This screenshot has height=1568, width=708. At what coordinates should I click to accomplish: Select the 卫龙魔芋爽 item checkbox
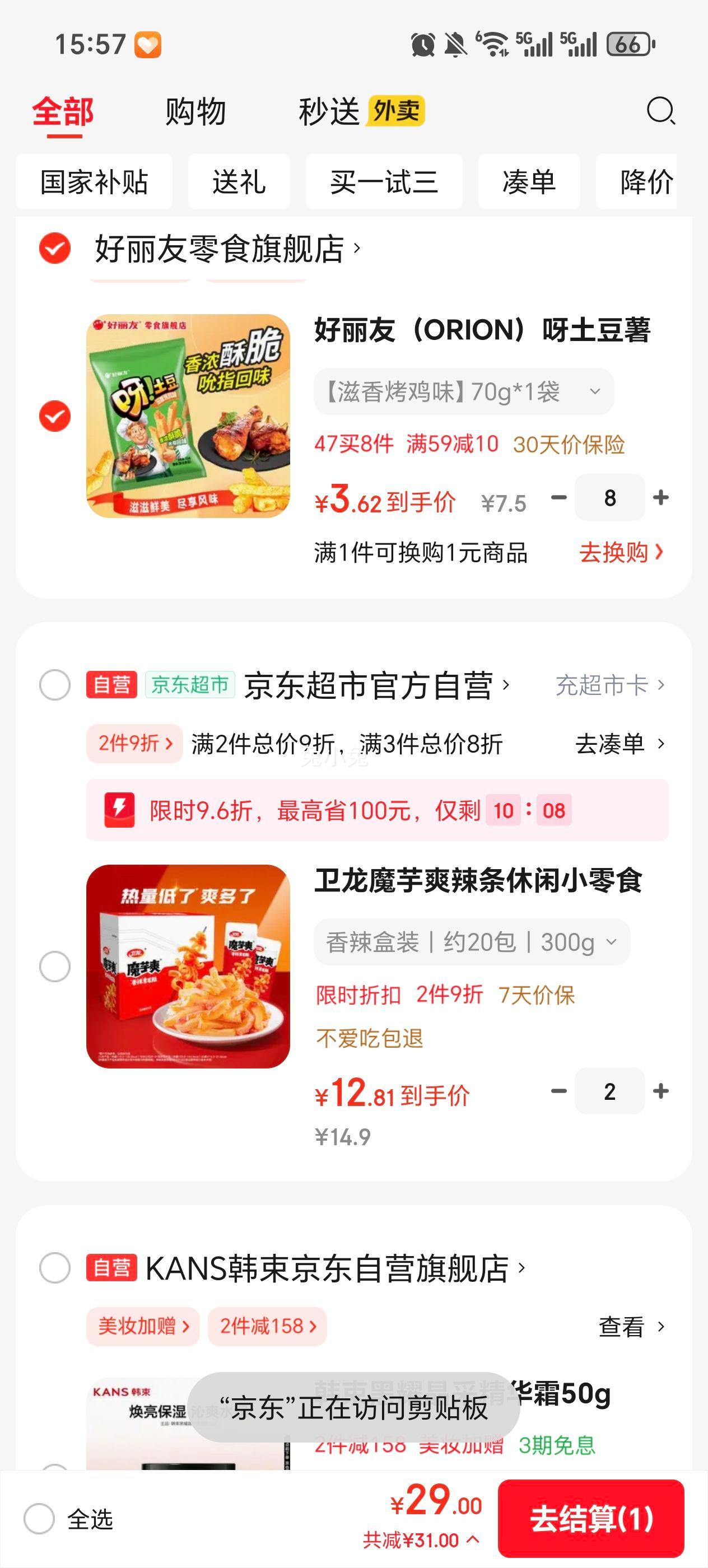click(55, 967)
